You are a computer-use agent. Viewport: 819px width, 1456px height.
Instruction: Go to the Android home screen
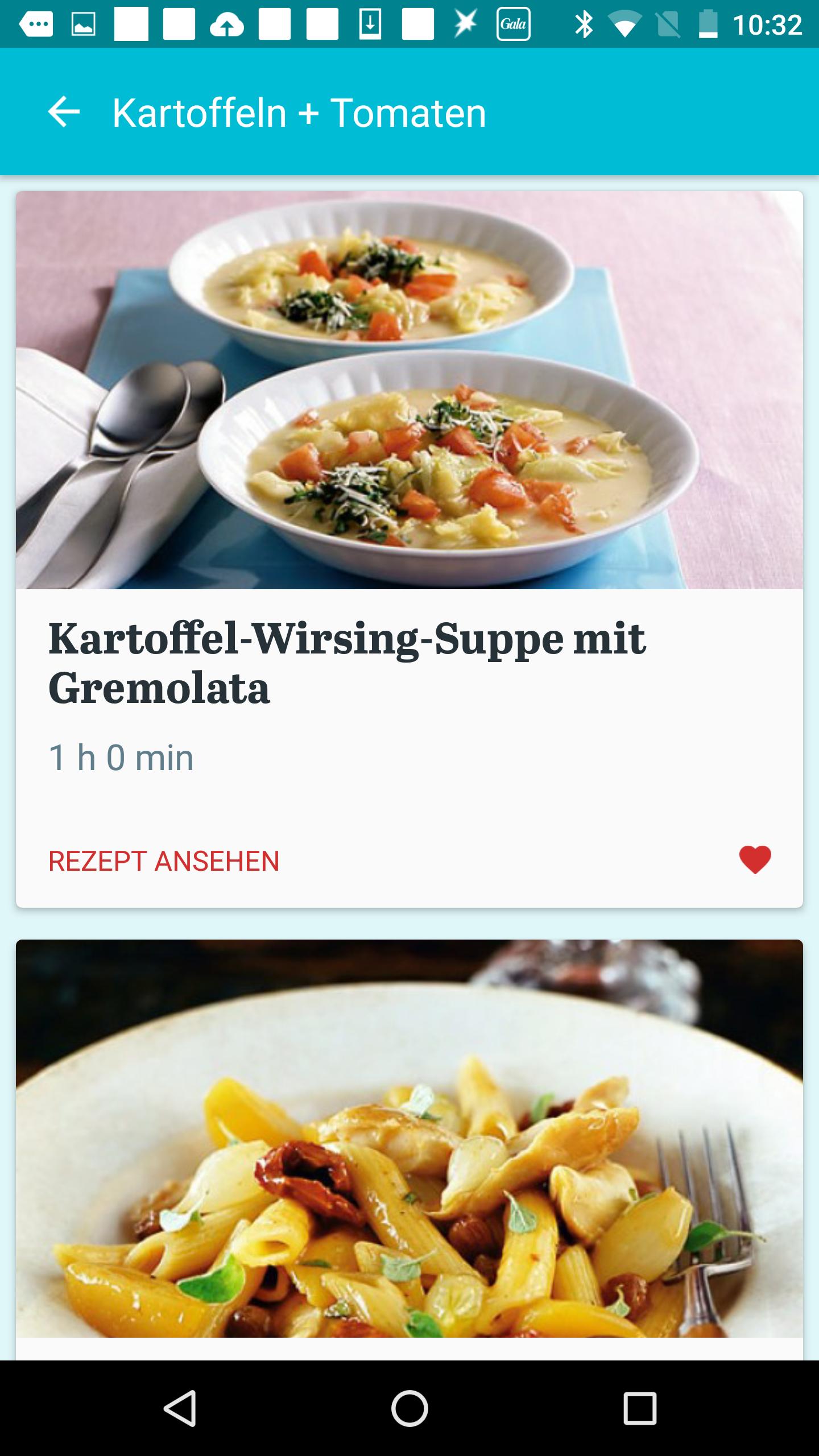pyautogui.click(x=409, y=1408)
